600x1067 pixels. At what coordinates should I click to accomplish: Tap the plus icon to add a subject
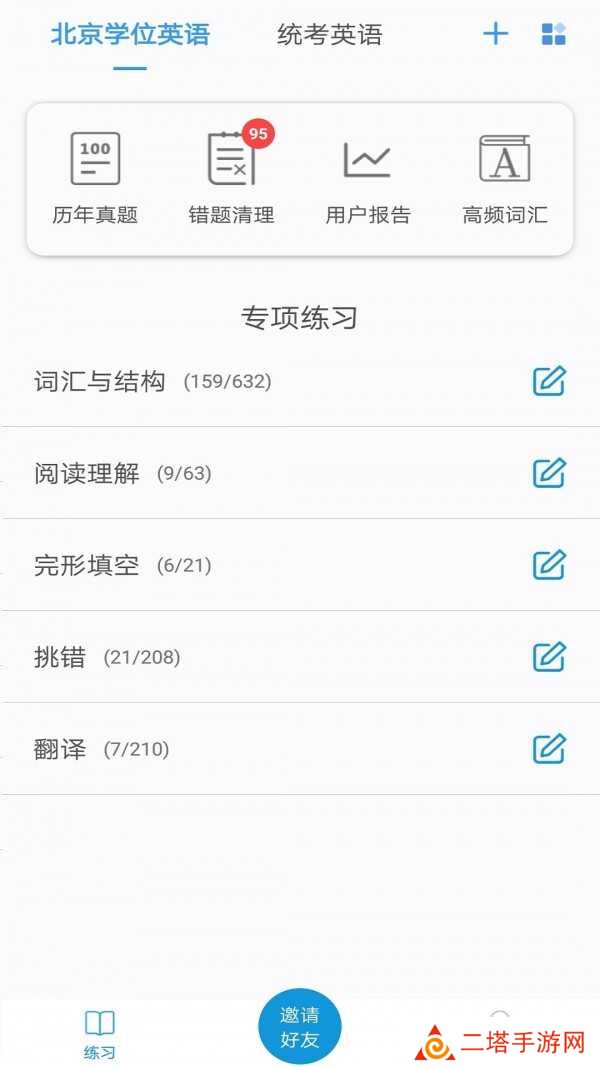pyautogui.click(x=495, y=34)
